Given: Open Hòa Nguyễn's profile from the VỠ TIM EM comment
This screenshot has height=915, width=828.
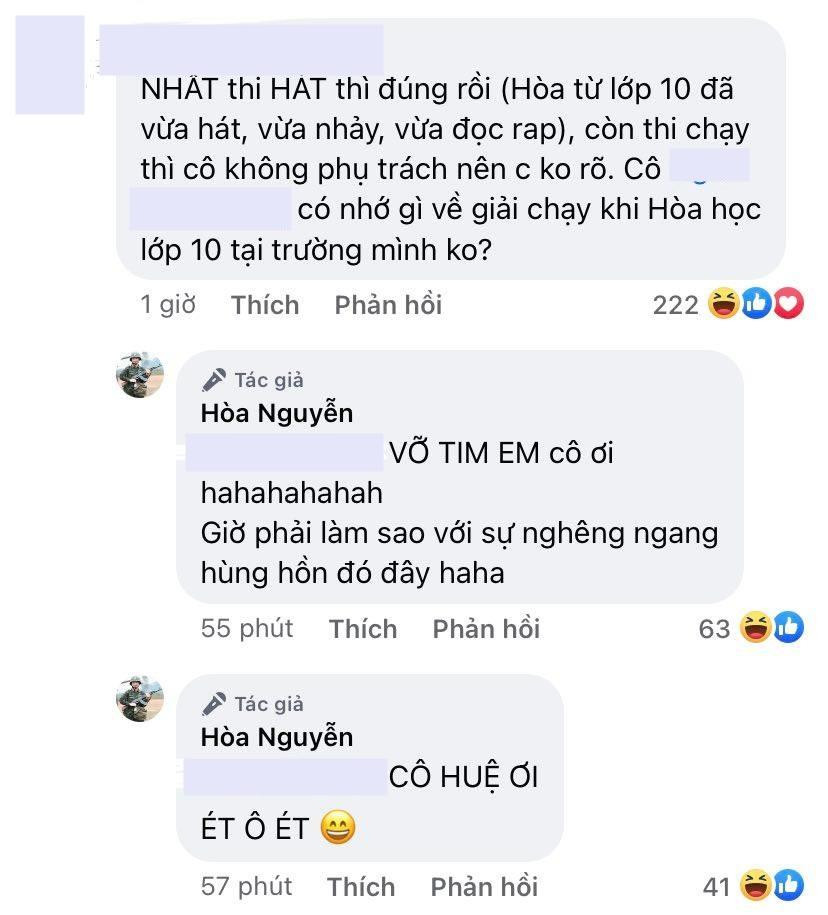Looking at the screenshot, I should click(x=277, y=413).
